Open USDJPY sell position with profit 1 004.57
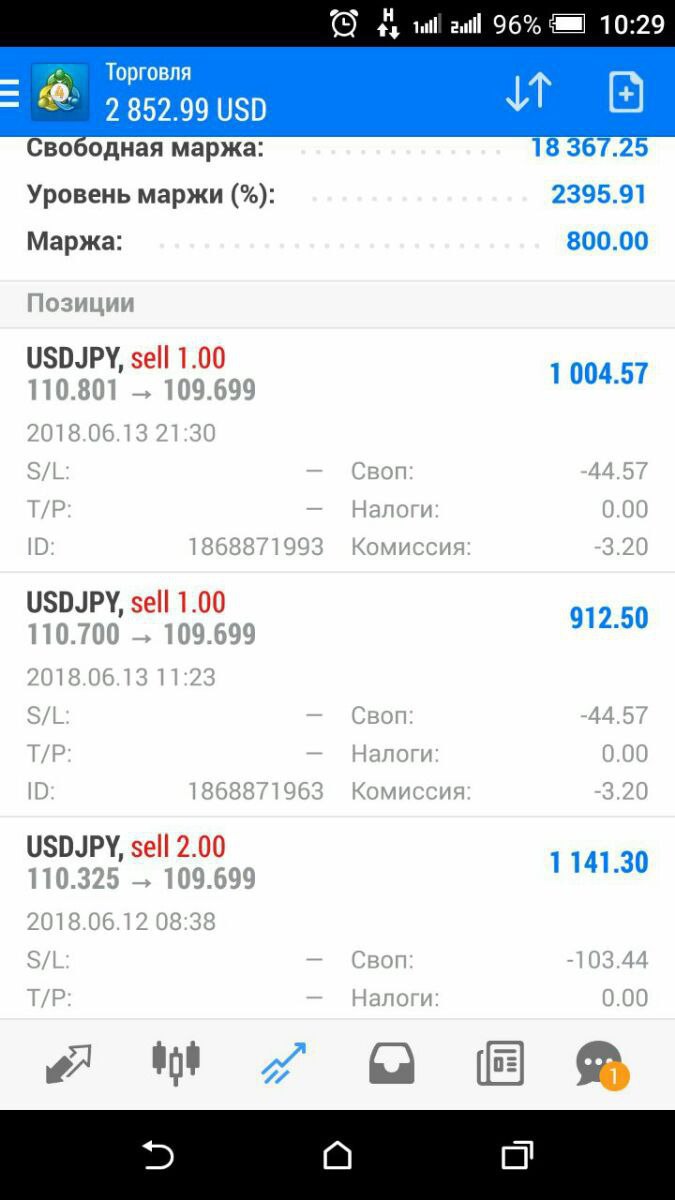Screen dimensions: 675x1200 (x=337, y=450)
